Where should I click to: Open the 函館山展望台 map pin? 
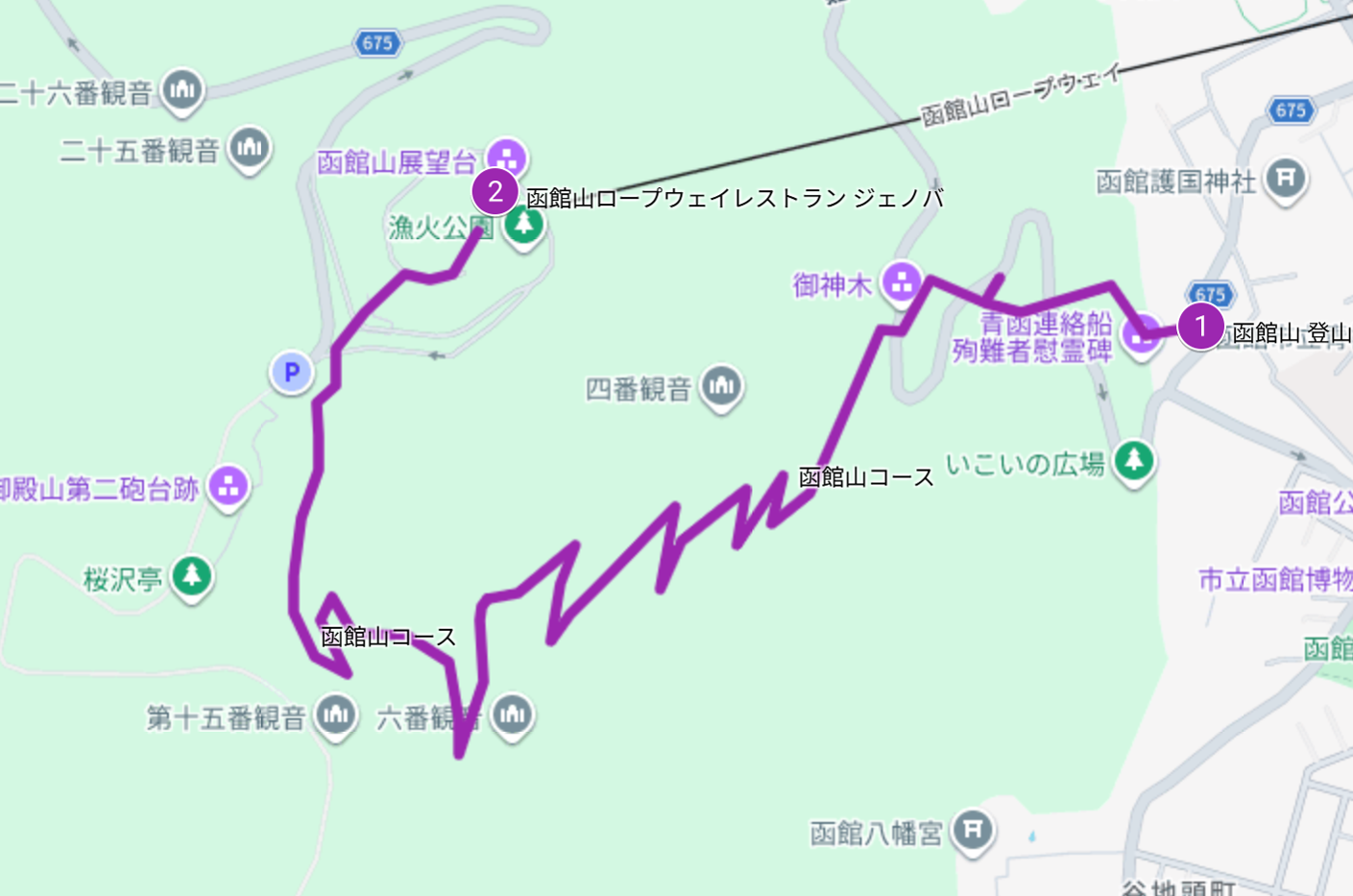(506, 158)
